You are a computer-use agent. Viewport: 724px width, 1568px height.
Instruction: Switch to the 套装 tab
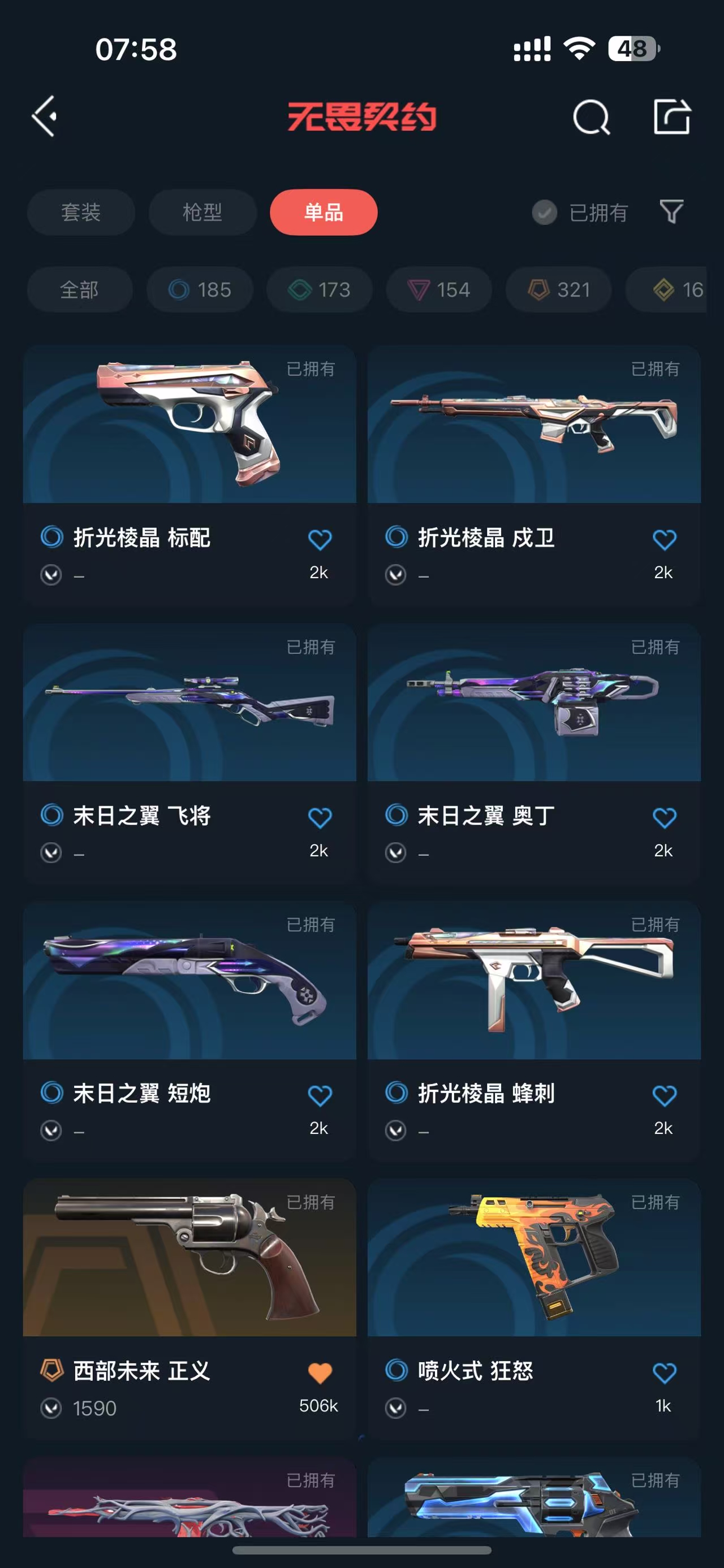(80, 212)
